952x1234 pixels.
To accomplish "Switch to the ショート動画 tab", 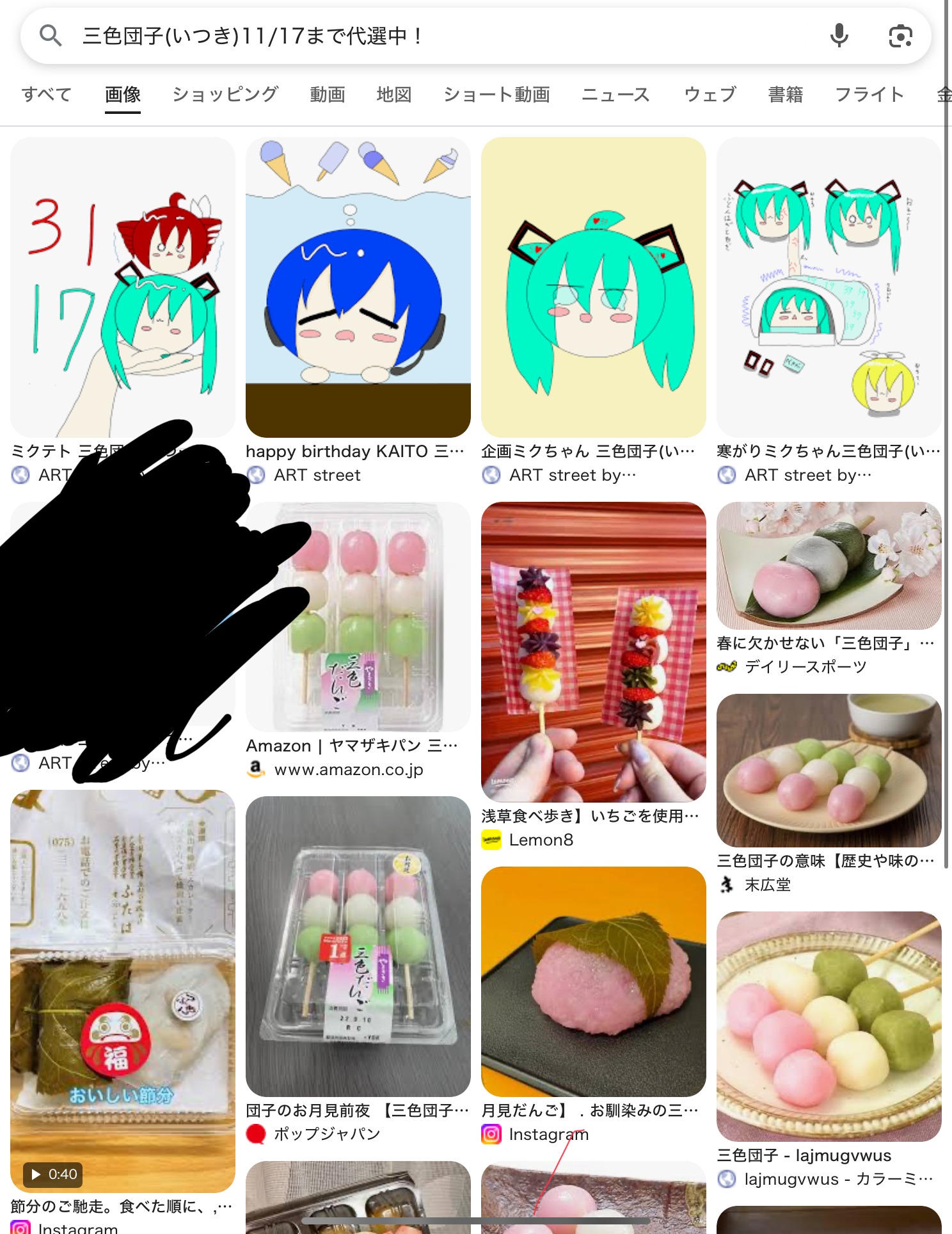I will click(x=496, y=95).
